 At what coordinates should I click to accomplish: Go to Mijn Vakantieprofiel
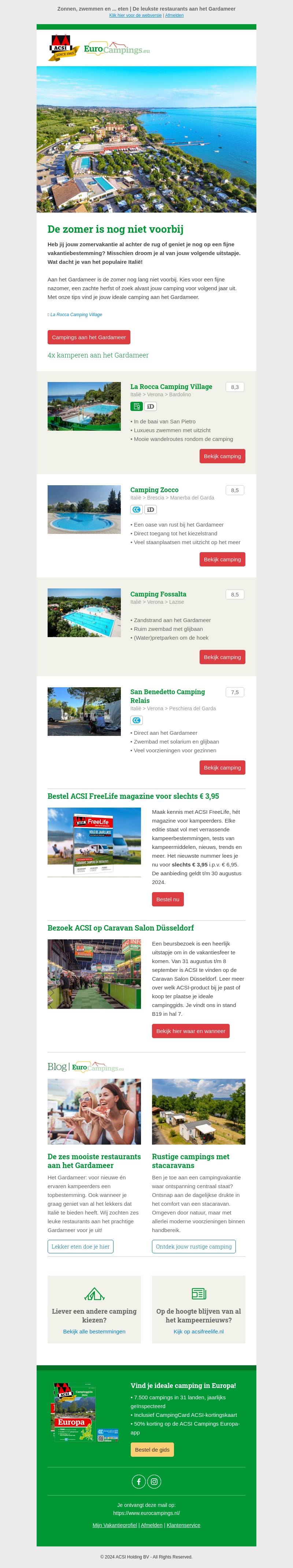tap(115, 1525)
